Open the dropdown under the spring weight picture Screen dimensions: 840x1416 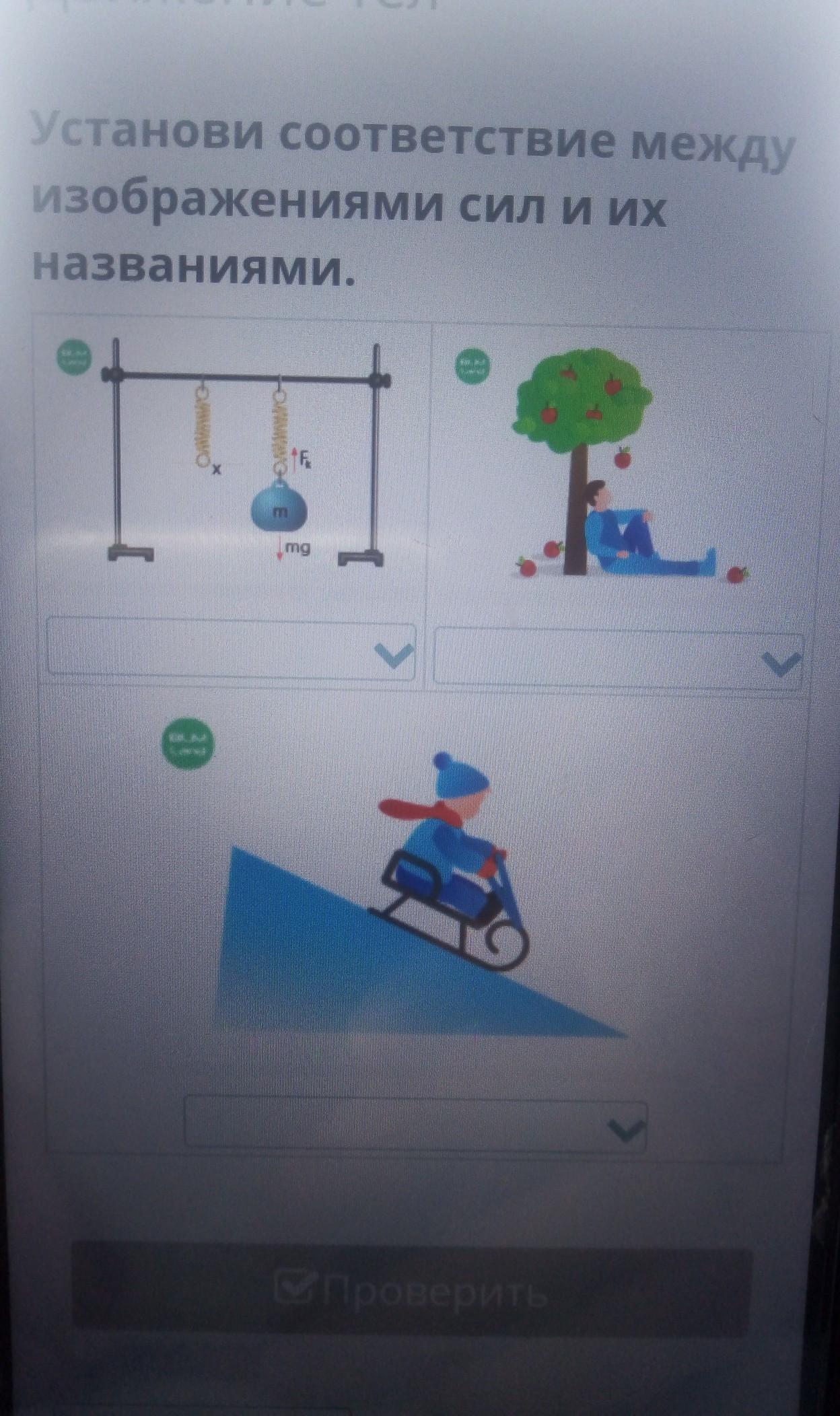click(231, 651)
